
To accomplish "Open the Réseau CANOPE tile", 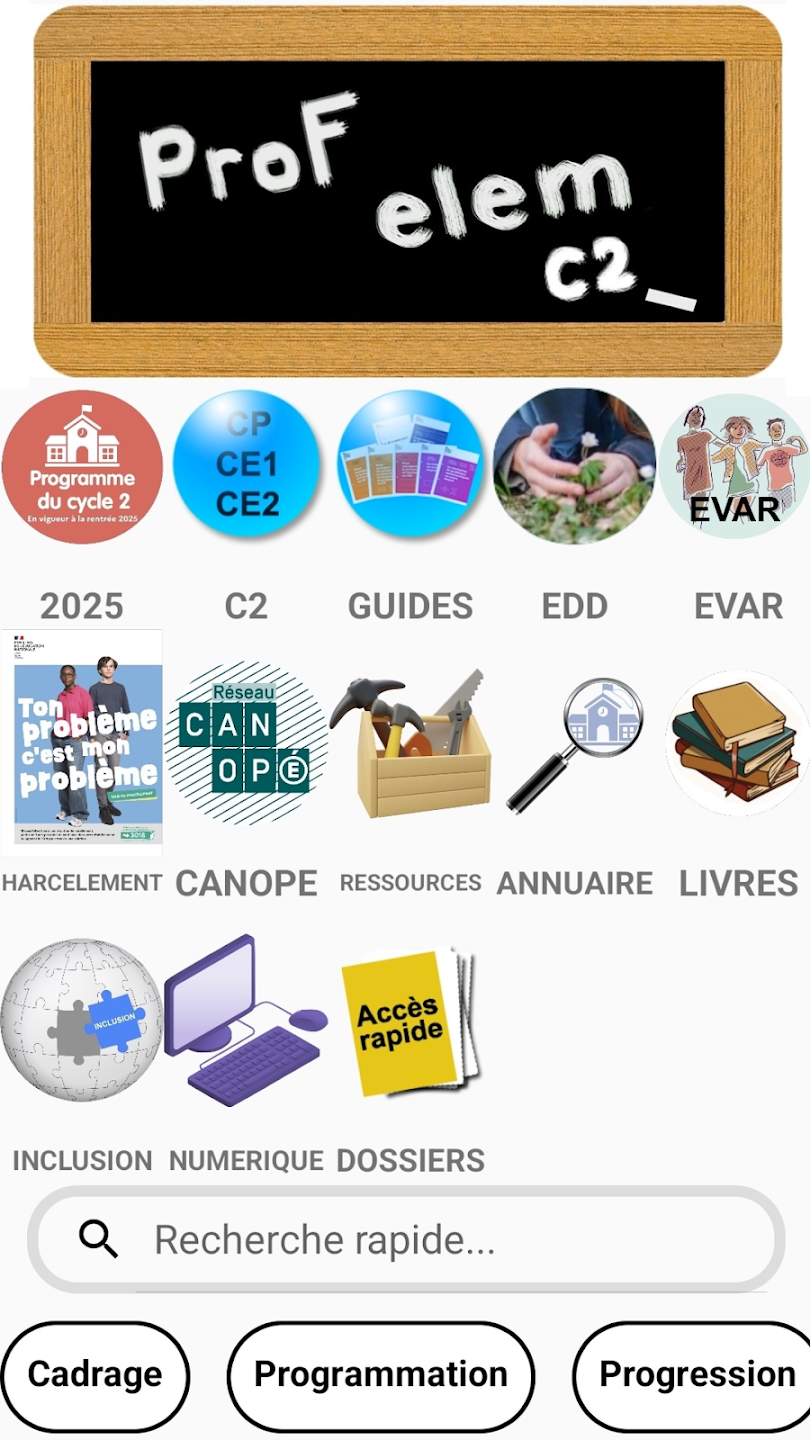I will click(246, 742).
